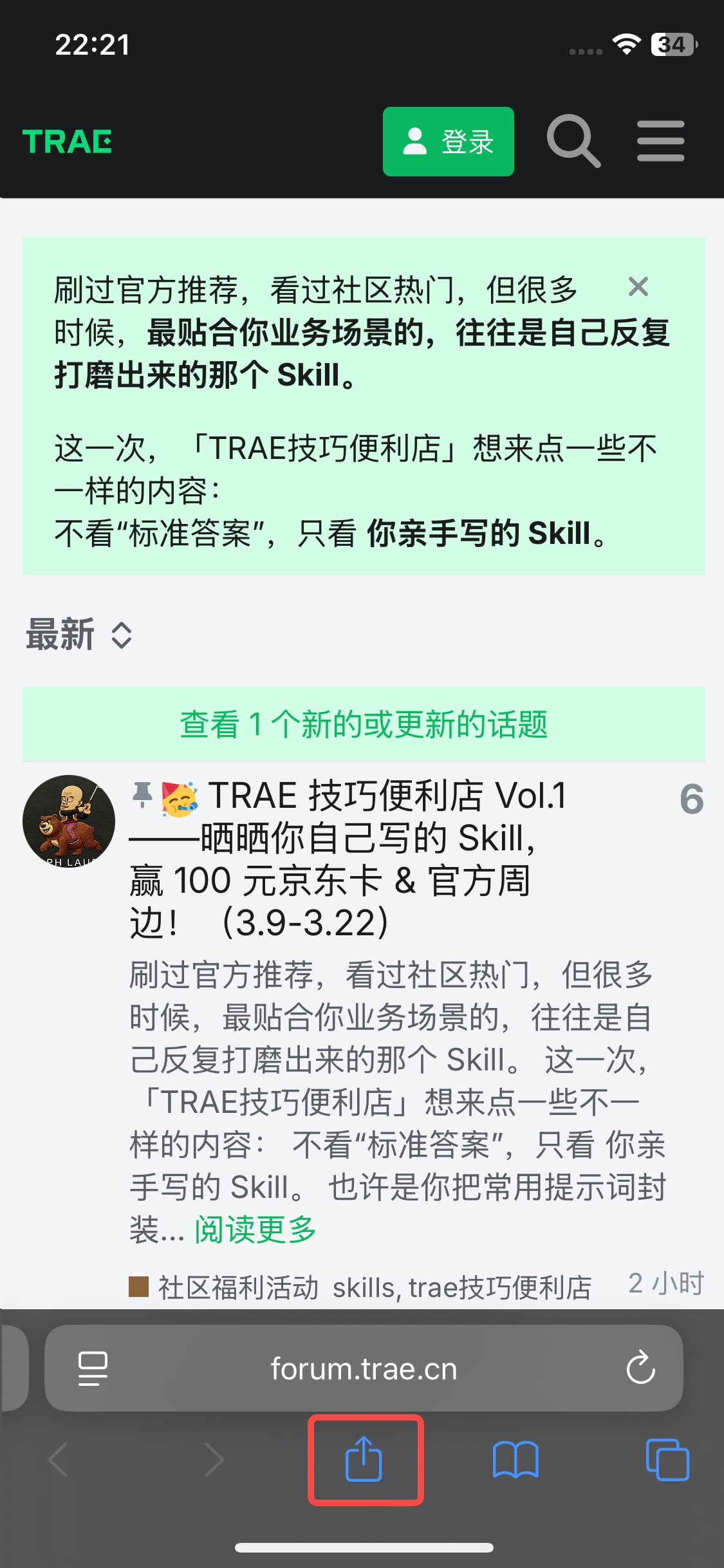Tap 阅读更多 to read more

pos(255,1229)
